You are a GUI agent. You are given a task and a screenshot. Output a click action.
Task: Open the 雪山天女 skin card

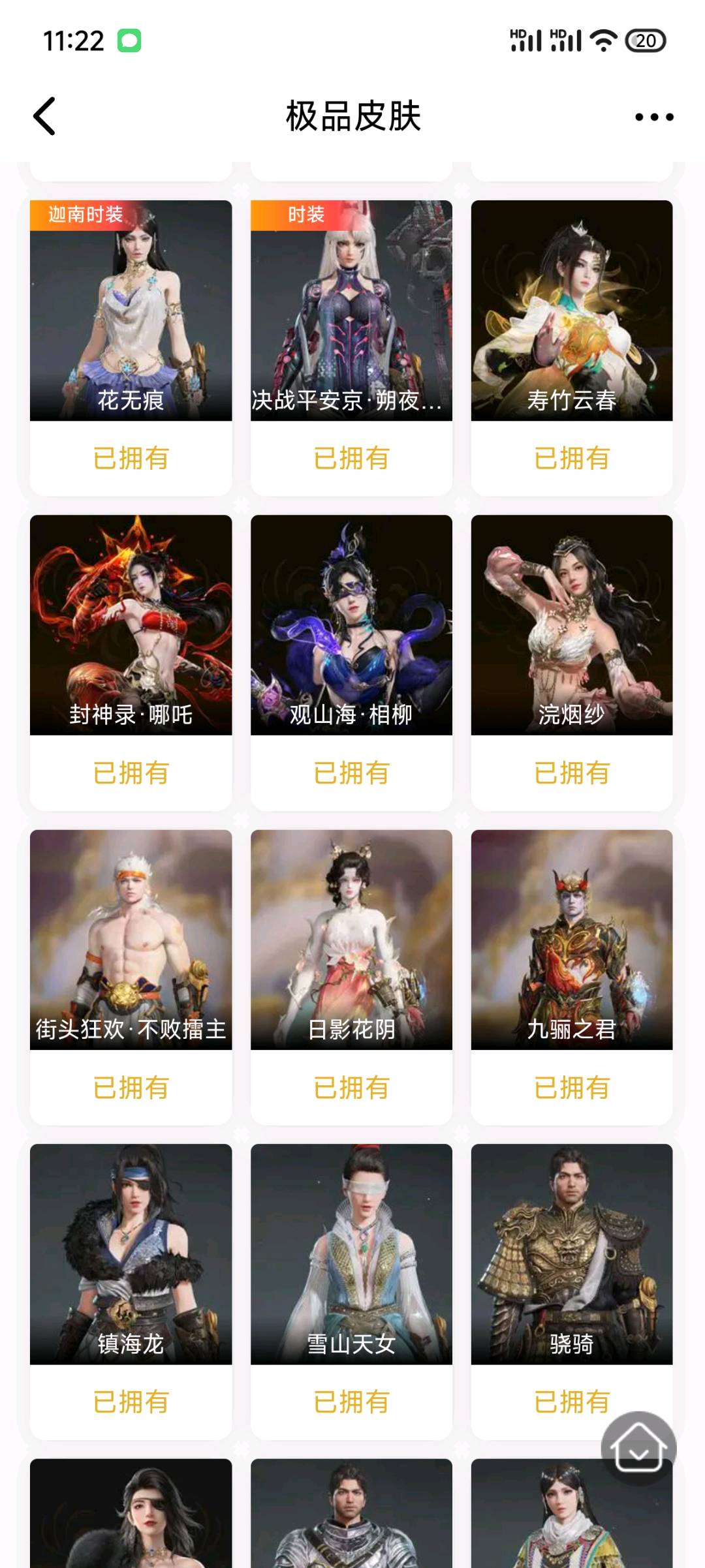[351, 1254]
